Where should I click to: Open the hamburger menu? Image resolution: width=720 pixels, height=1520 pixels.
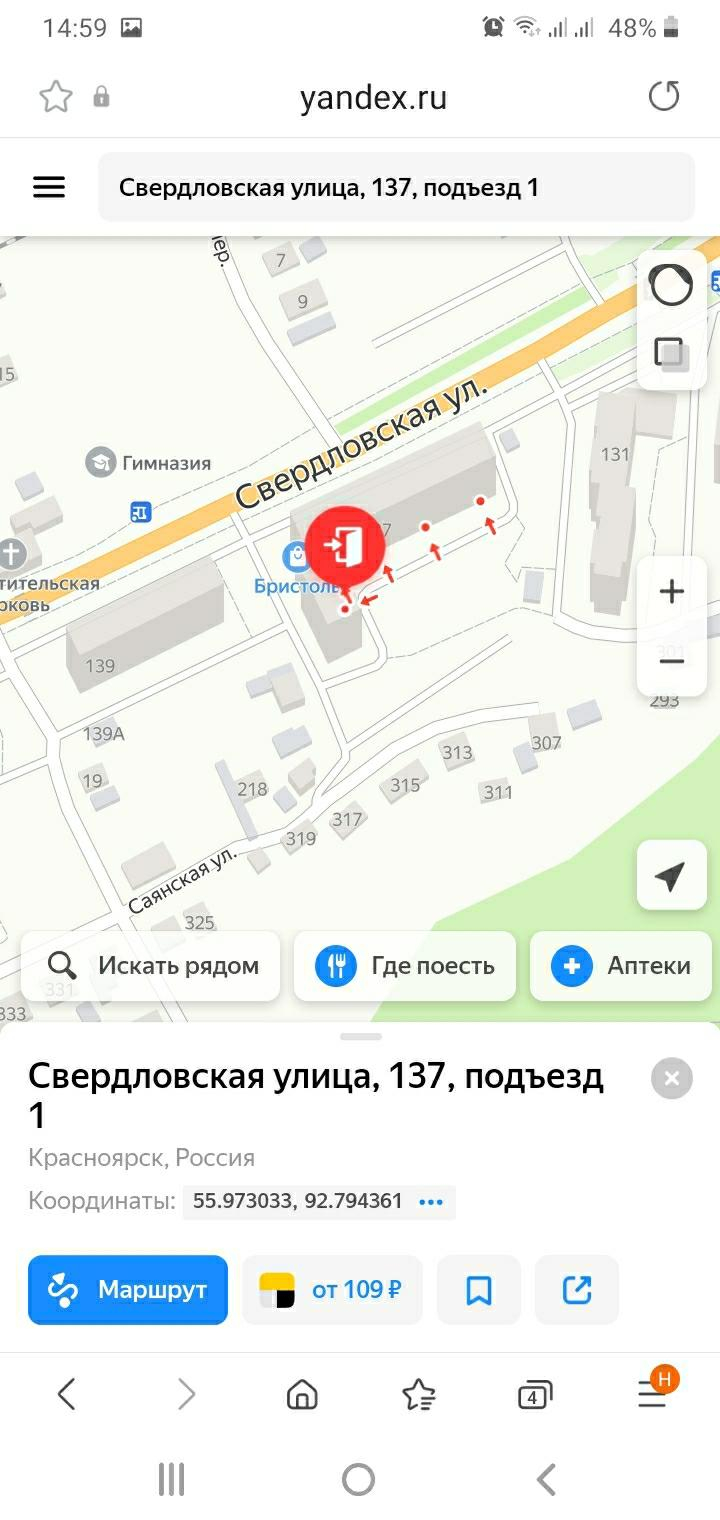click(x=49, y=187)
